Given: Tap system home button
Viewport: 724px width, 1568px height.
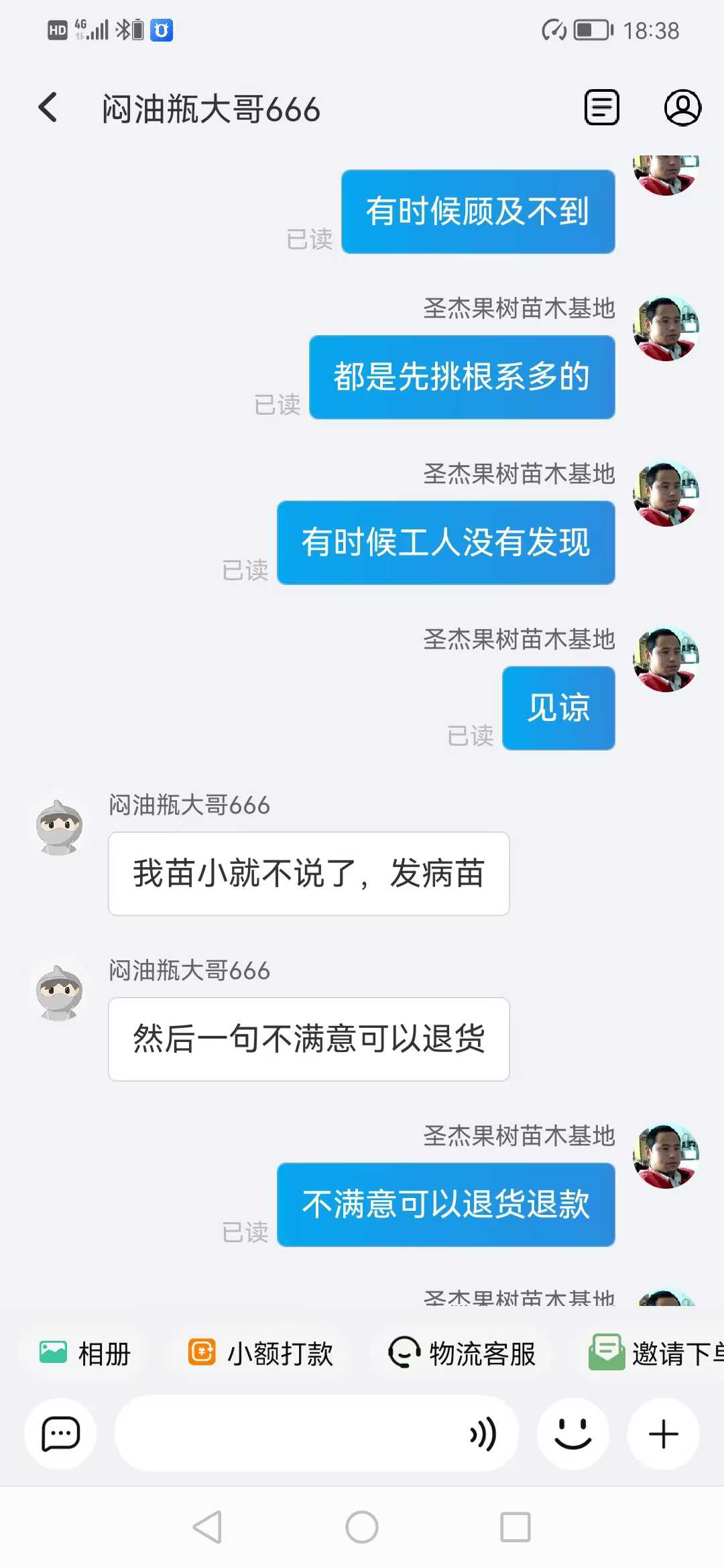Looking at the screenshot, I should pos(362,1527).
